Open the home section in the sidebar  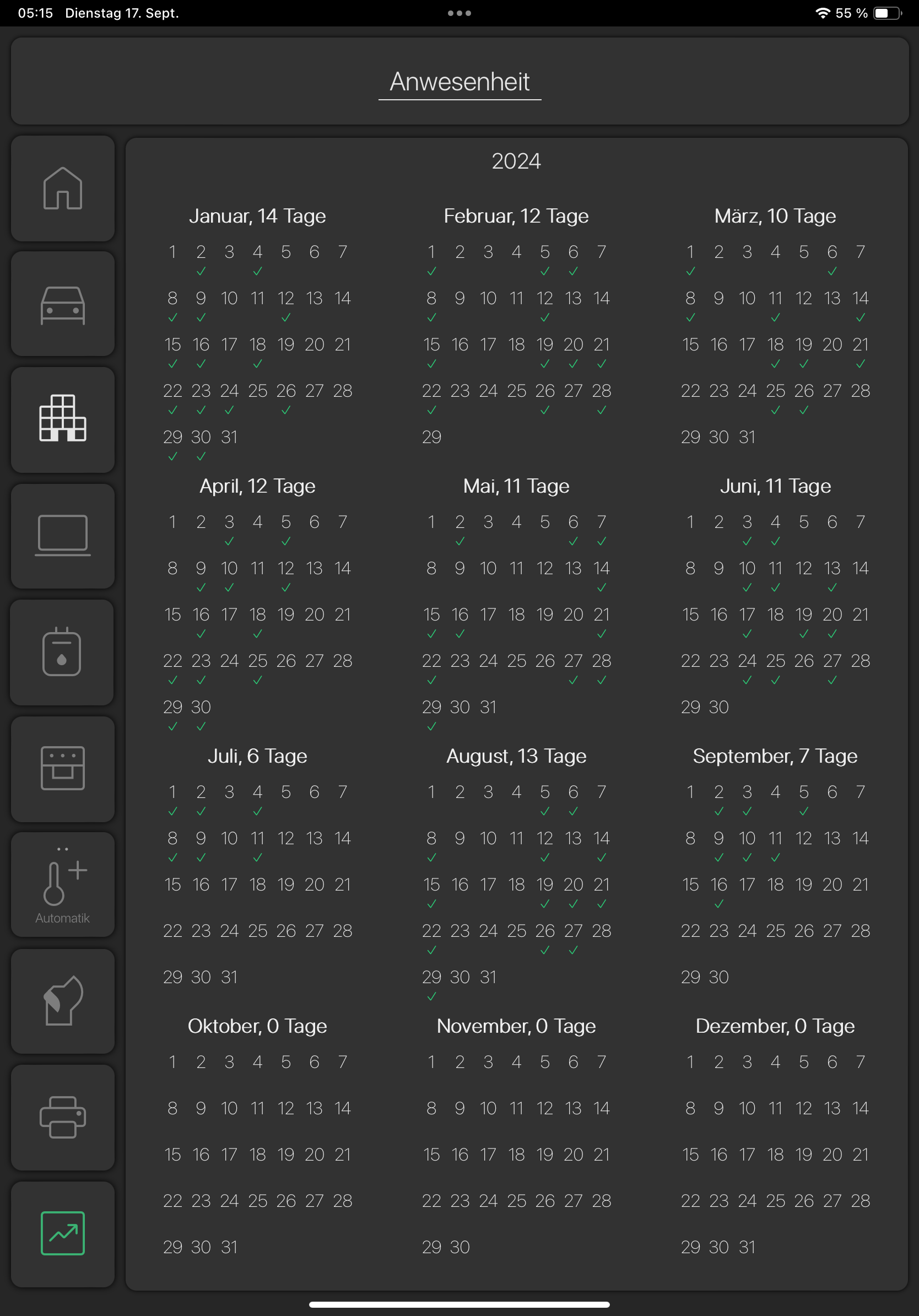point(62,188)
